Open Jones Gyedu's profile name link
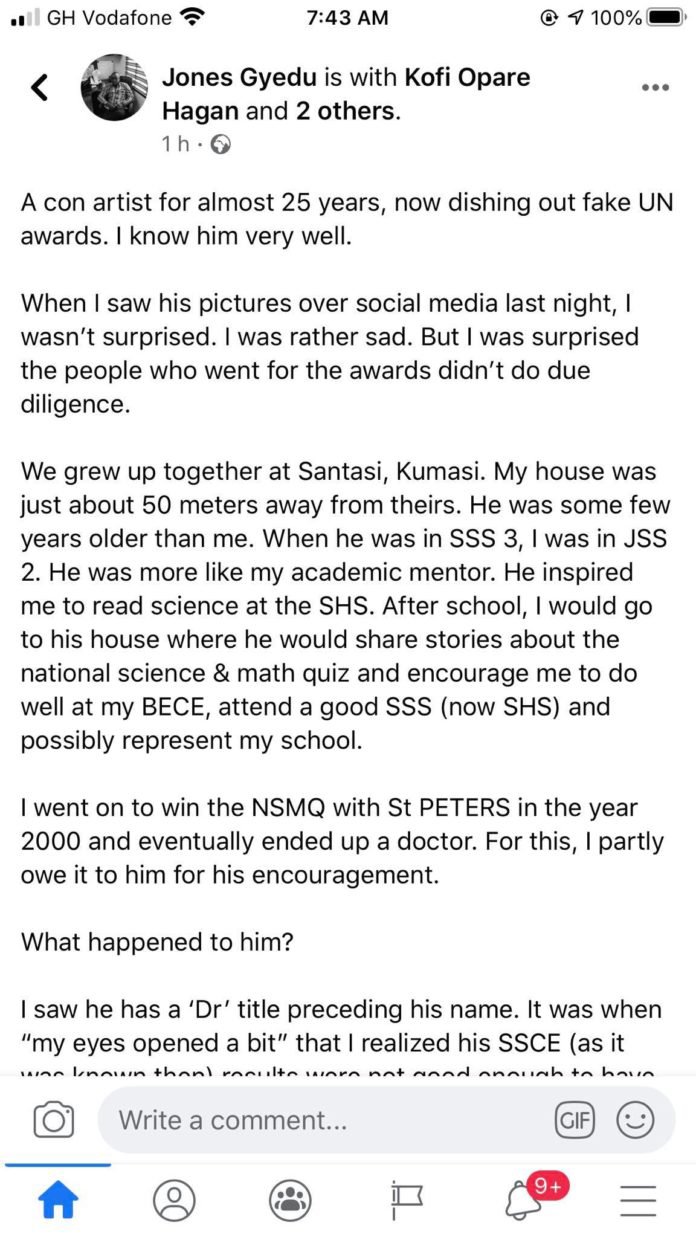The image size is (696, 1237). click(227, 77)
